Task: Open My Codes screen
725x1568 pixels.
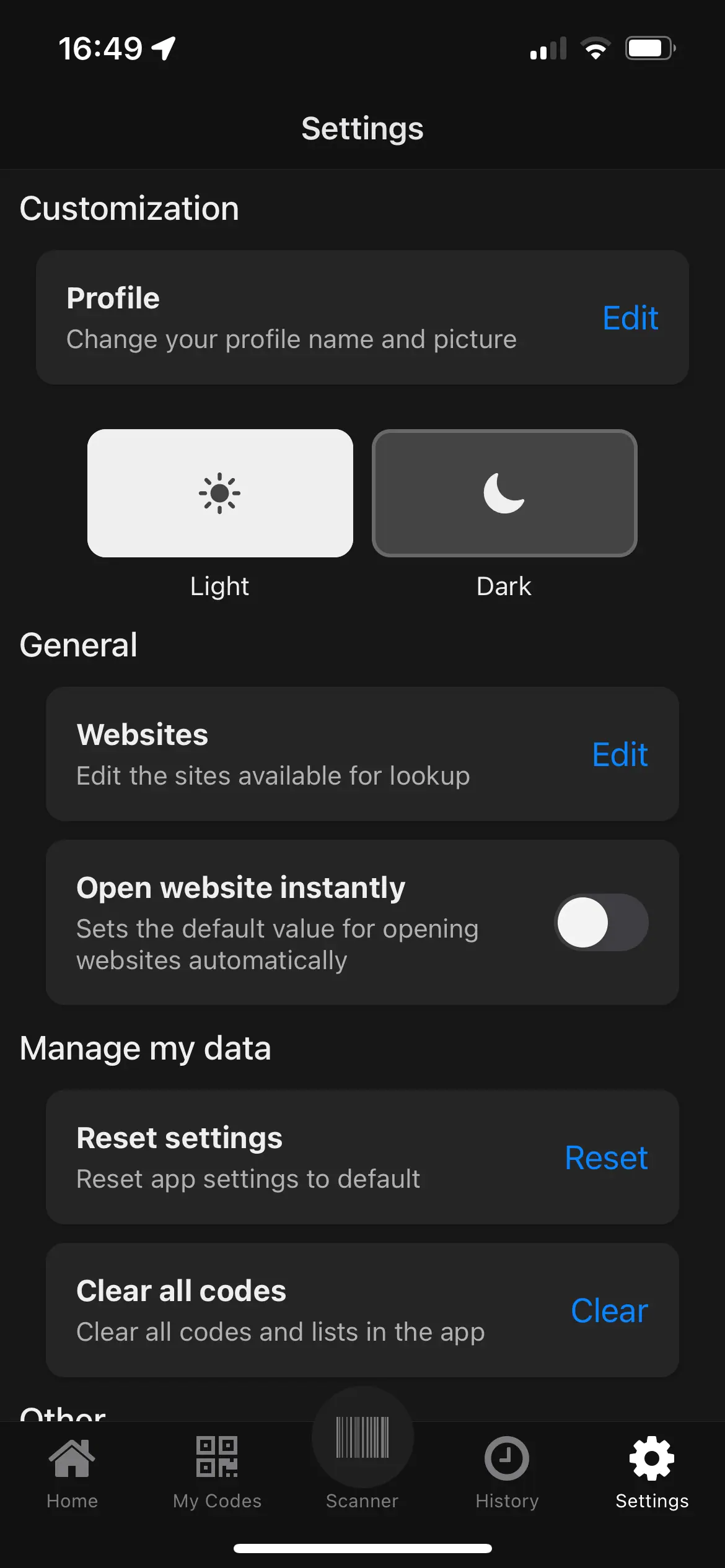Action: pos(216,1474)
